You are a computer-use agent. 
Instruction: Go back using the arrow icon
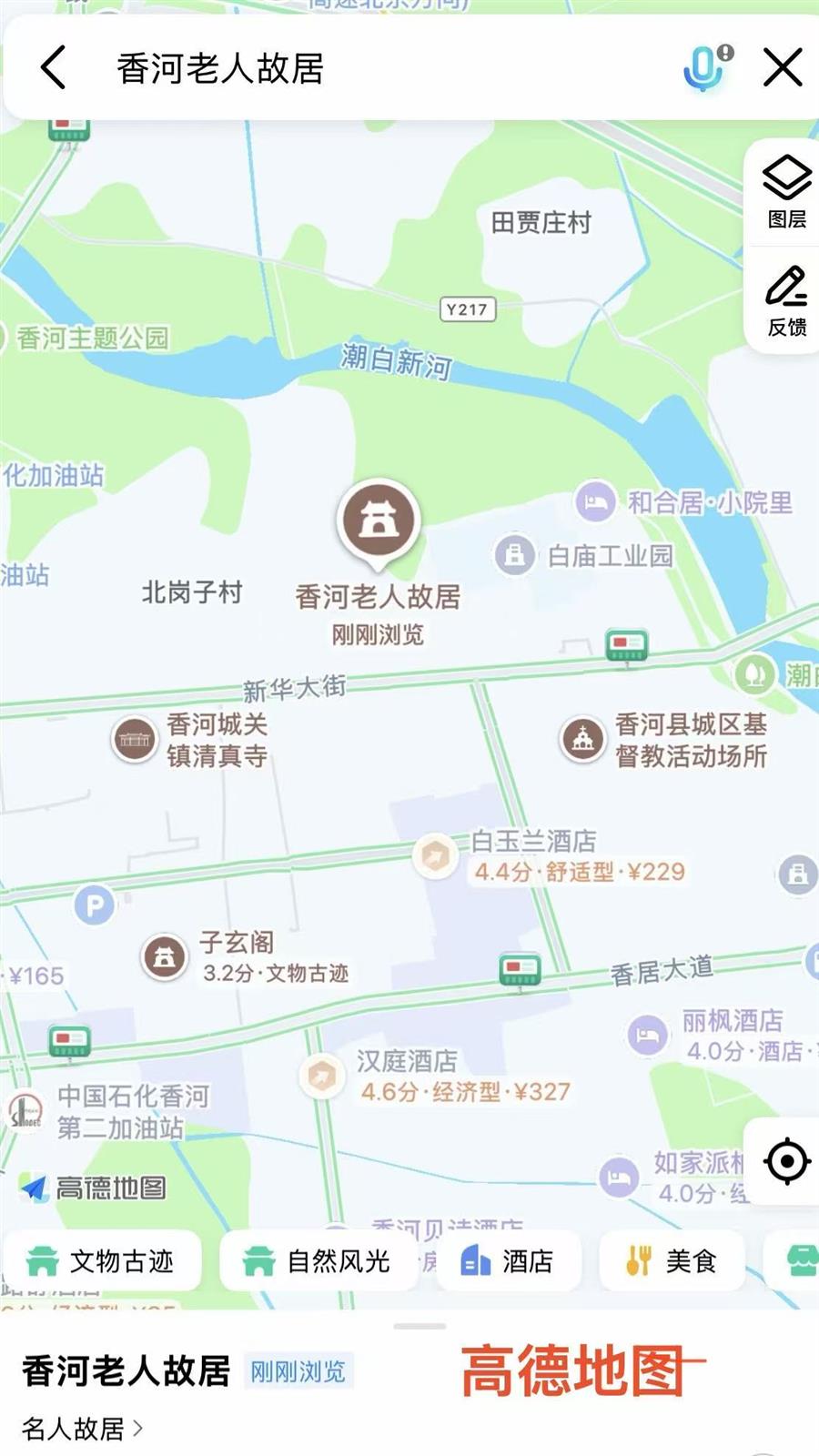point(55,68)
